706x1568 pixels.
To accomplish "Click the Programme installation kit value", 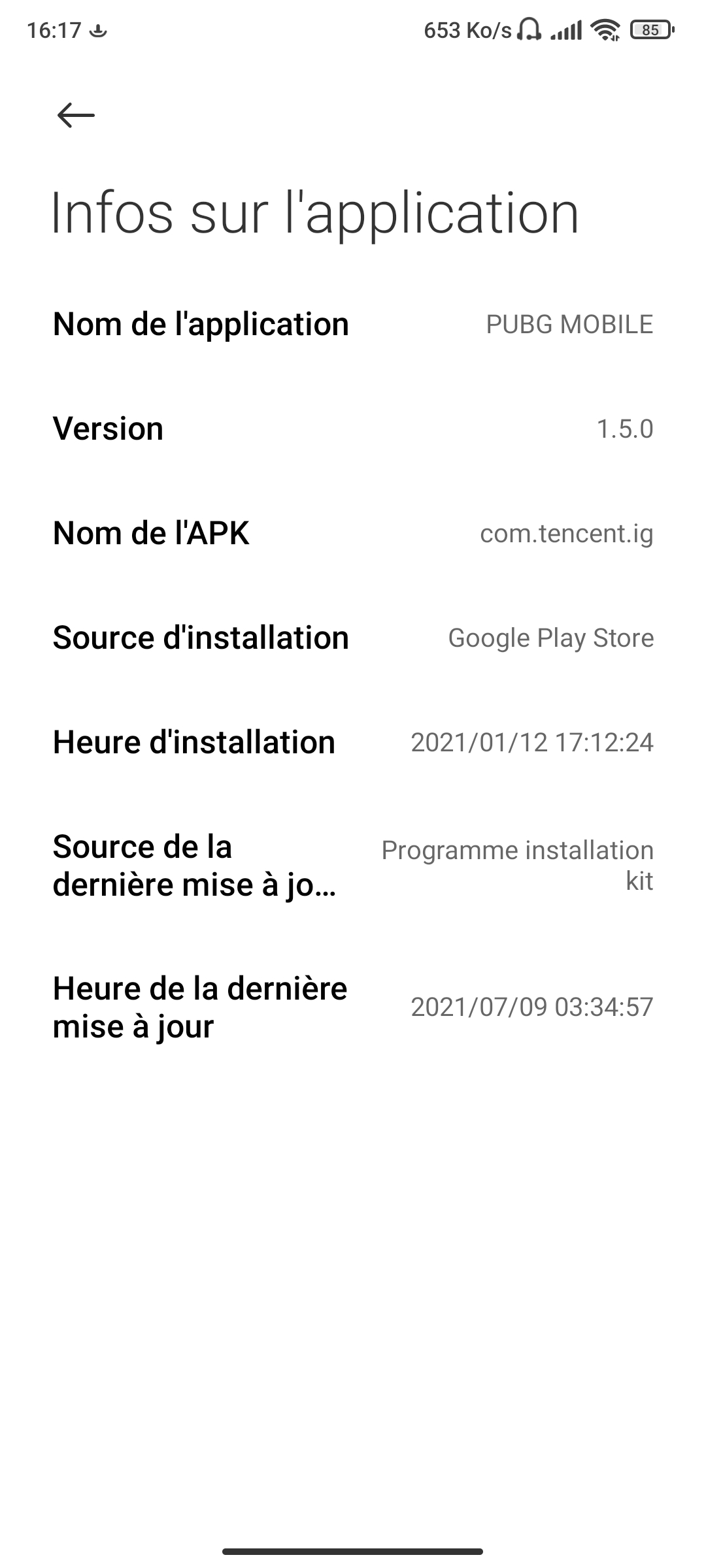I will click(516, 866).
